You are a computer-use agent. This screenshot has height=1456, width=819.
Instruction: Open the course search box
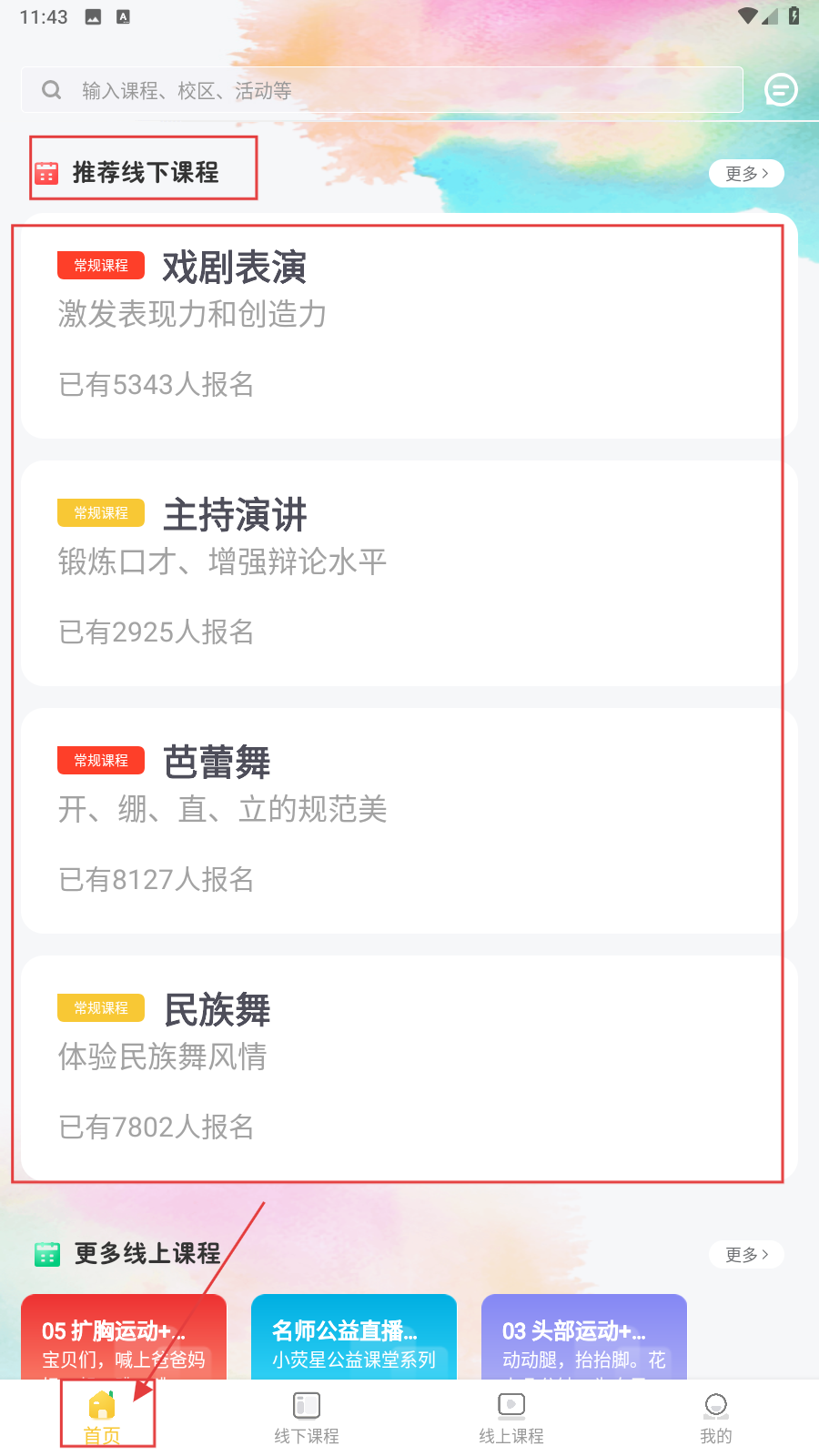(382, 90)
